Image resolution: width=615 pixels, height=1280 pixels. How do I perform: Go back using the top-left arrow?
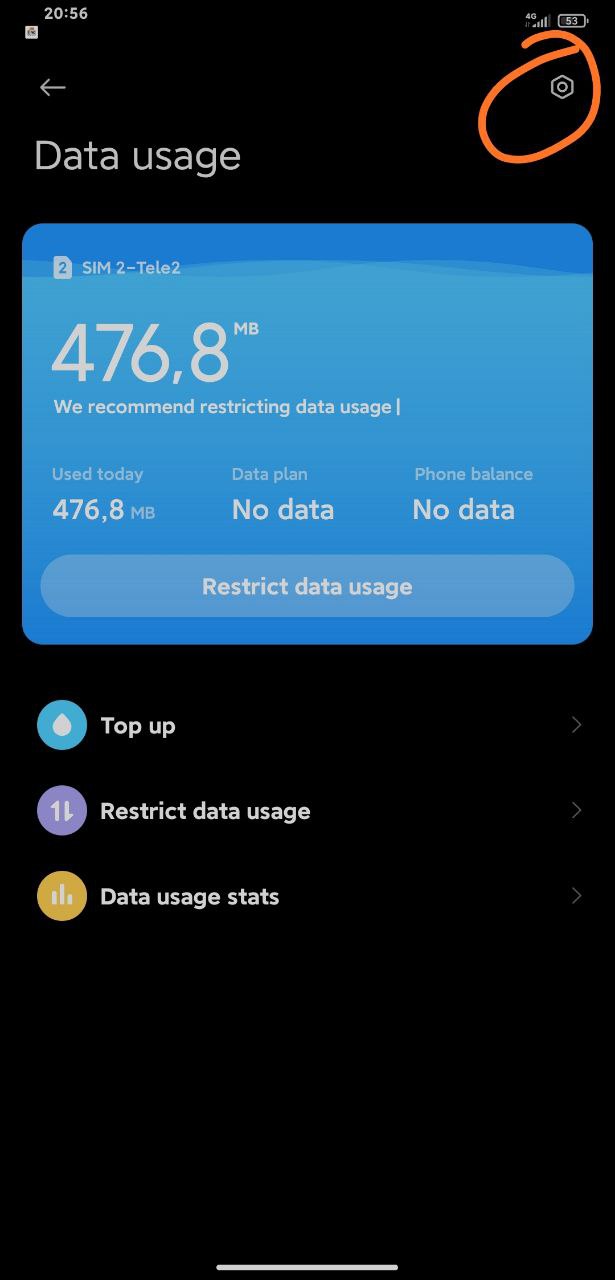(x=52, y=88)
